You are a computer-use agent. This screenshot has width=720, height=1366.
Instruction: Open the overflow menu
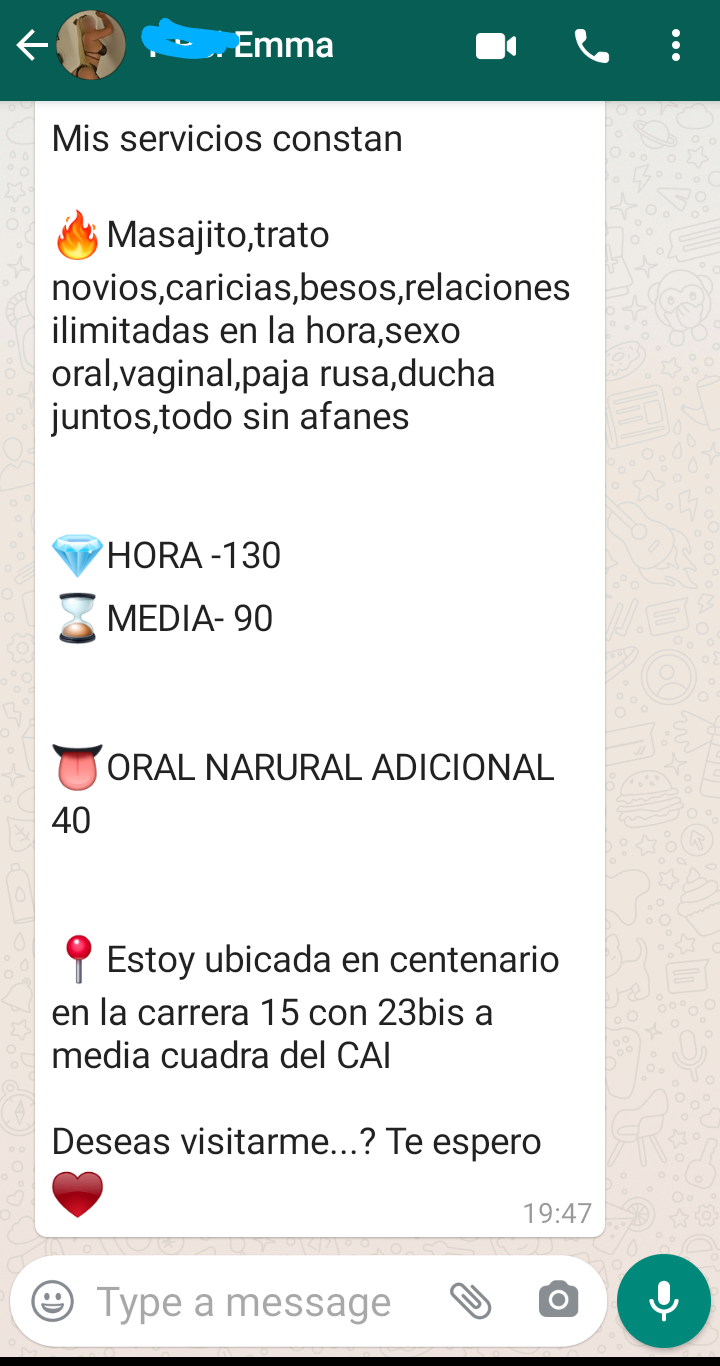click(x=676, y=46)
